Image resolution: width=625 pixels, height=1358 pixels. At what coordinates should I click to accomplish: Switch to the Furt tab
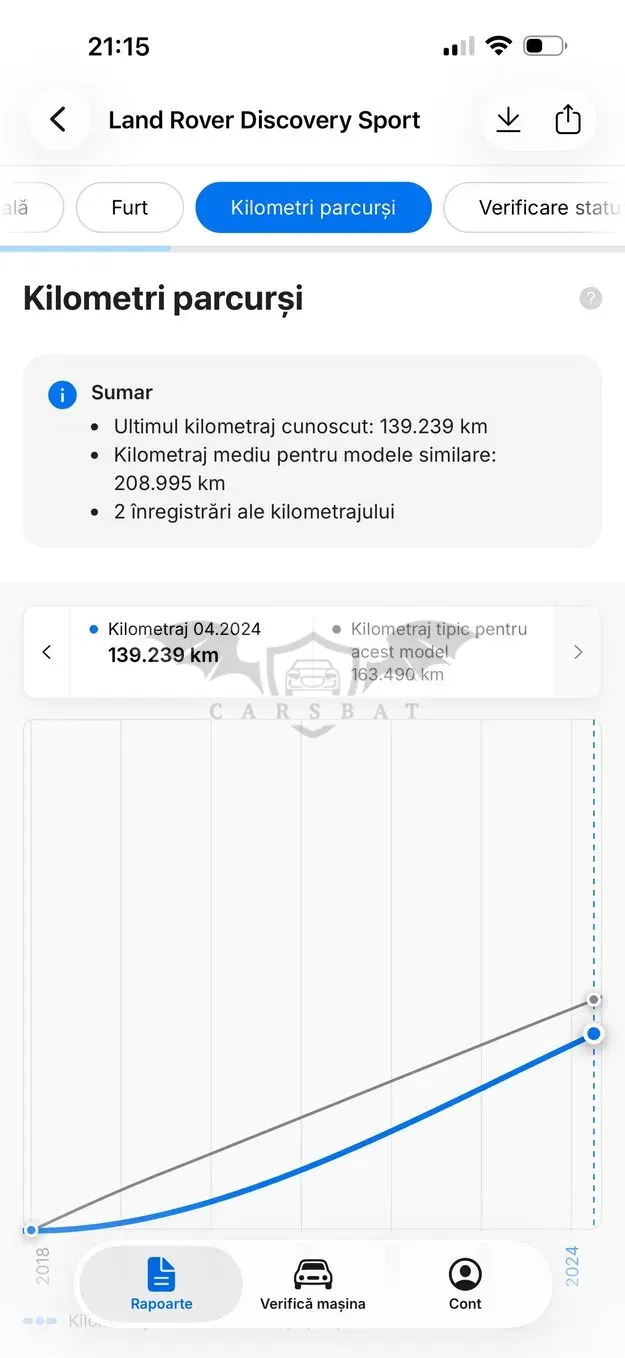(x=130, y=208)
